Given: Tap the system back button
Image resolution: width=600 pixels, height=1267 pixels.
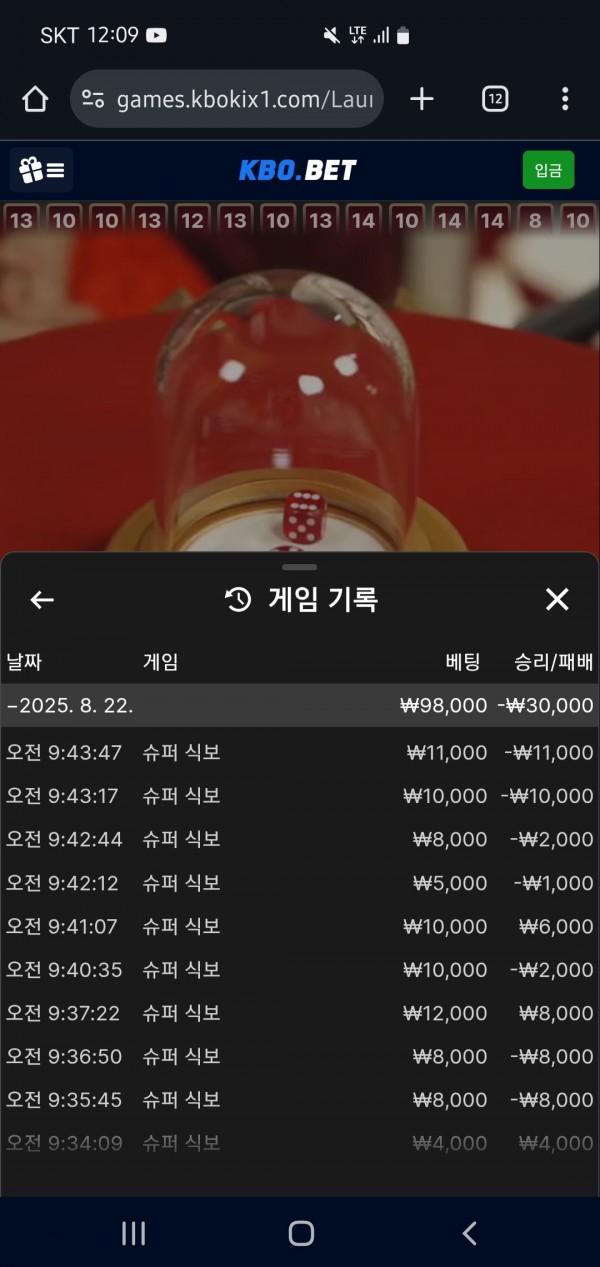Looking at the screenshot, I should pyautogui.click(x=469, y=1233).
